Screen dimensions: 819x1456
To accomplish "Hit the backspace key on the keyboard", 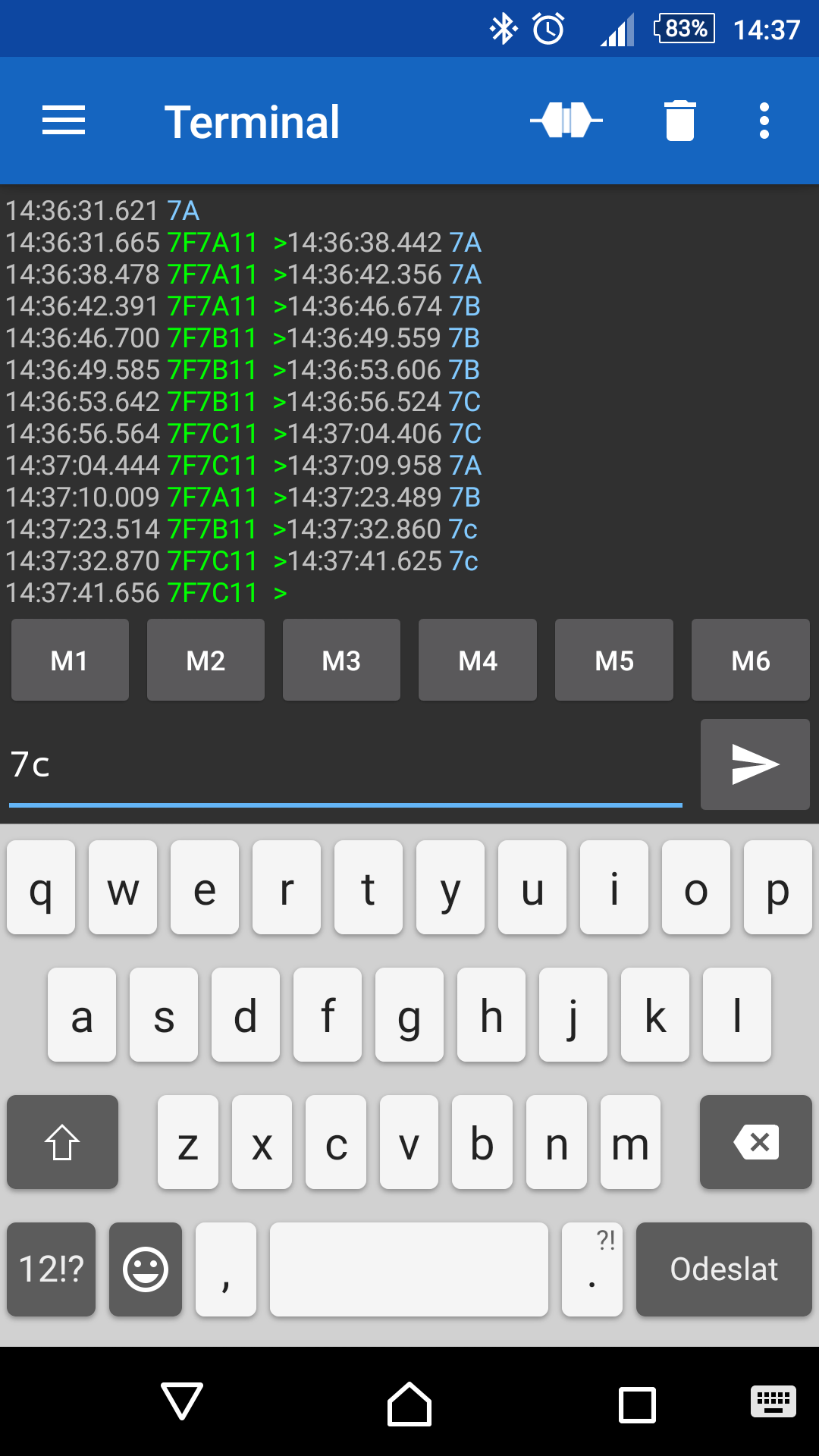I will (x=756, y=1142).
